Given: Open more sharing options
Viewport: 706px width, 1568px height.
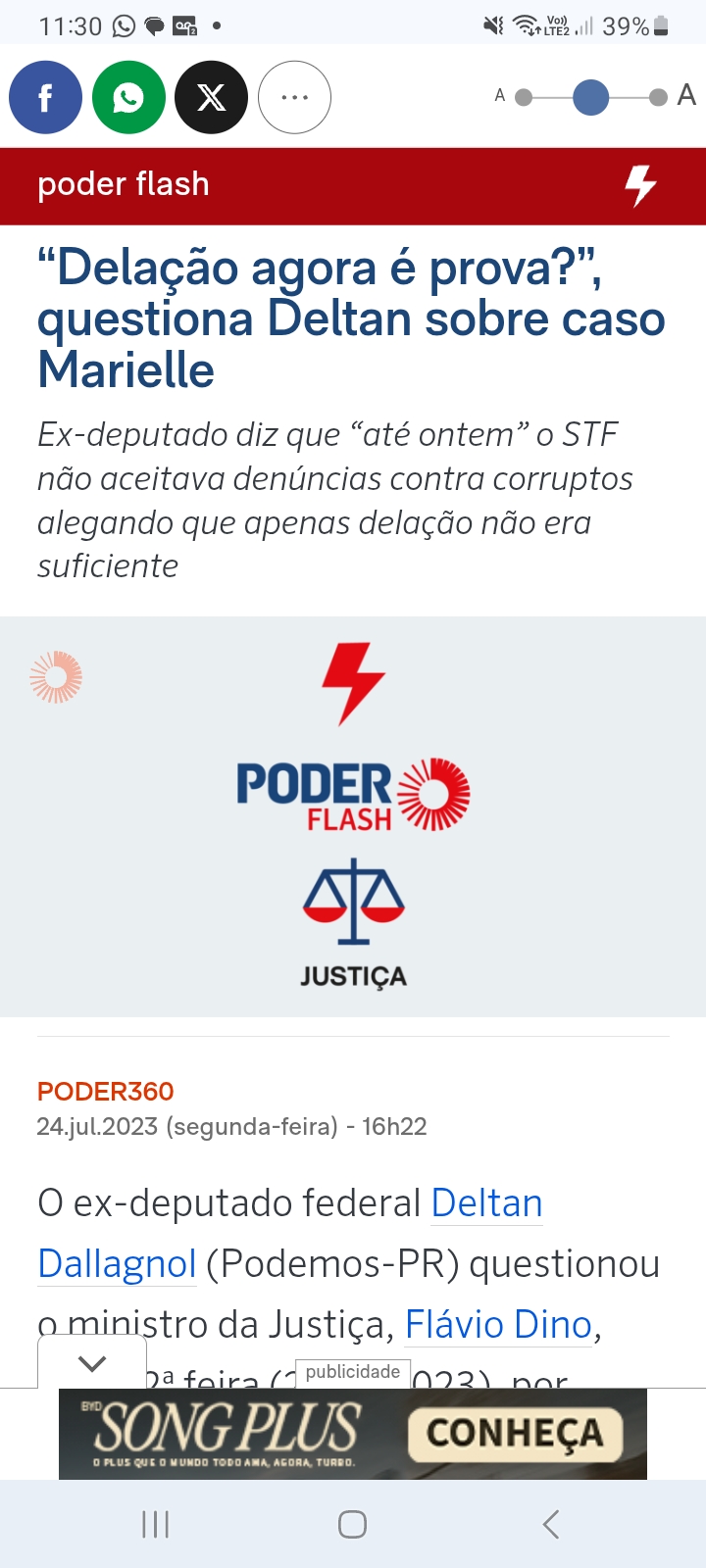Looking at the screenshot, I should [x=294, y=97].
